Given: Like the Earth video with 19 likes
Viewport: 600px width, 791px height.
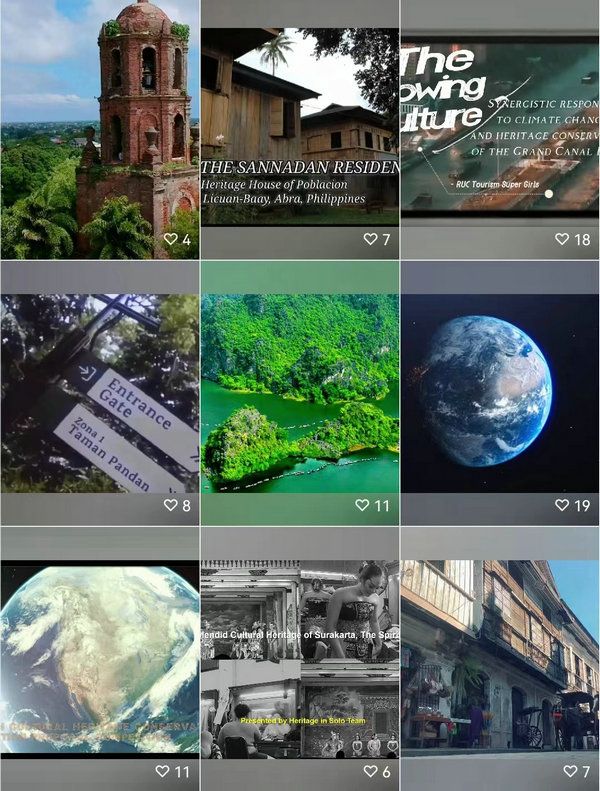Looking at the screenshot, I should point(562,506).
